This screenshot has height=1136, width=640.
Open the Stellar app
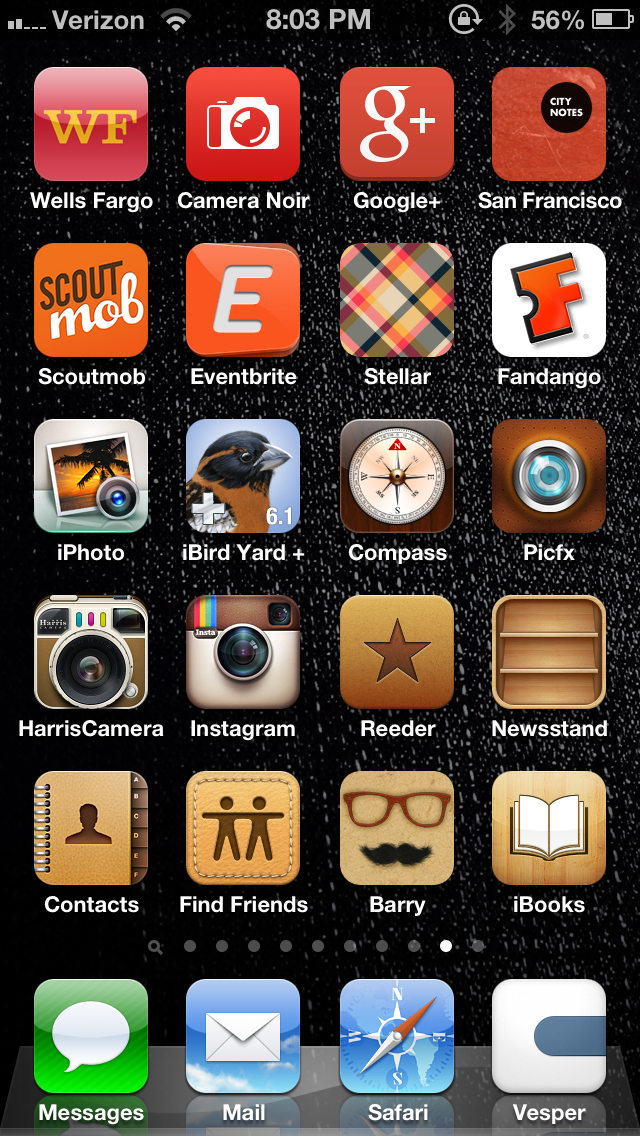click(397, 300)
